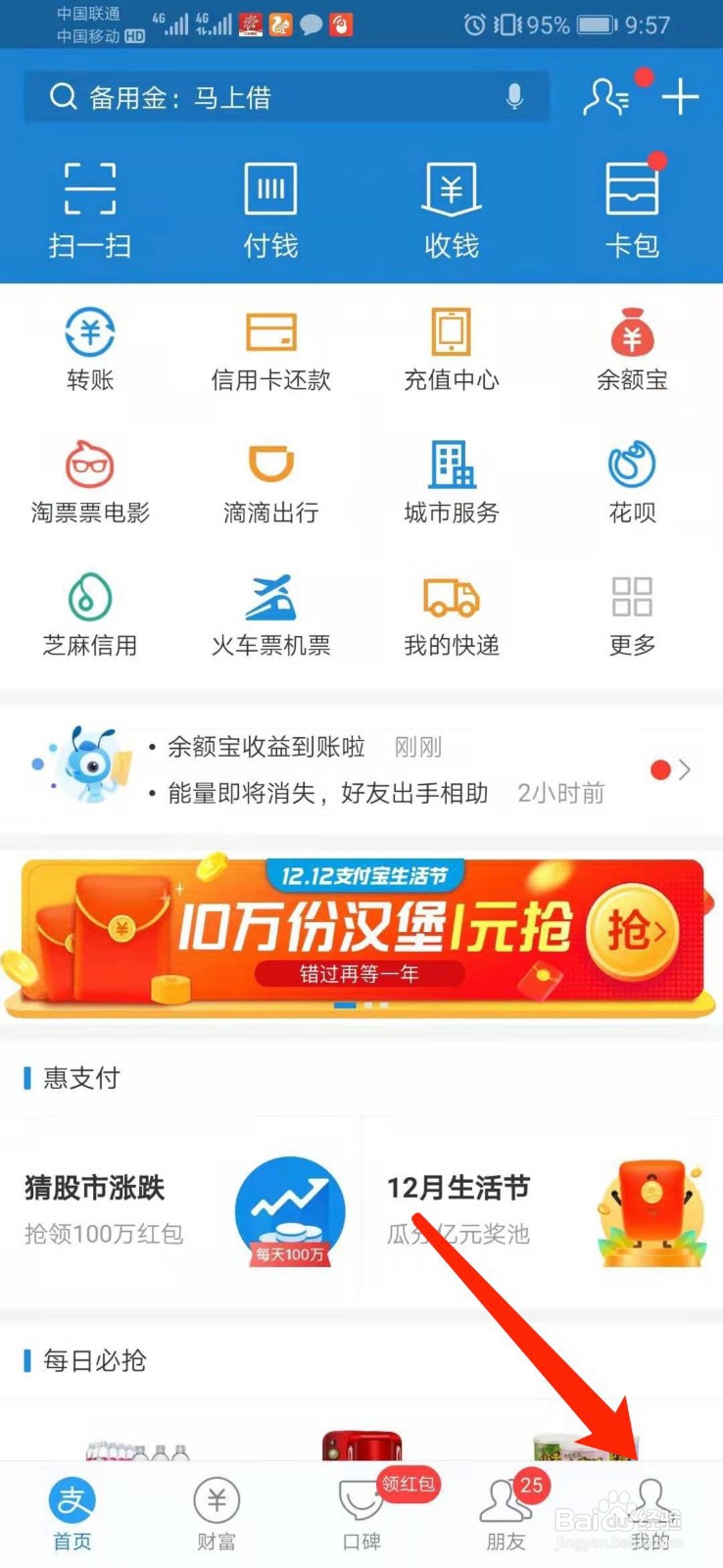Tap the voice search microphone
Image resolution: width=723 pixels, height=1568 pixels.
click(514, 96)
